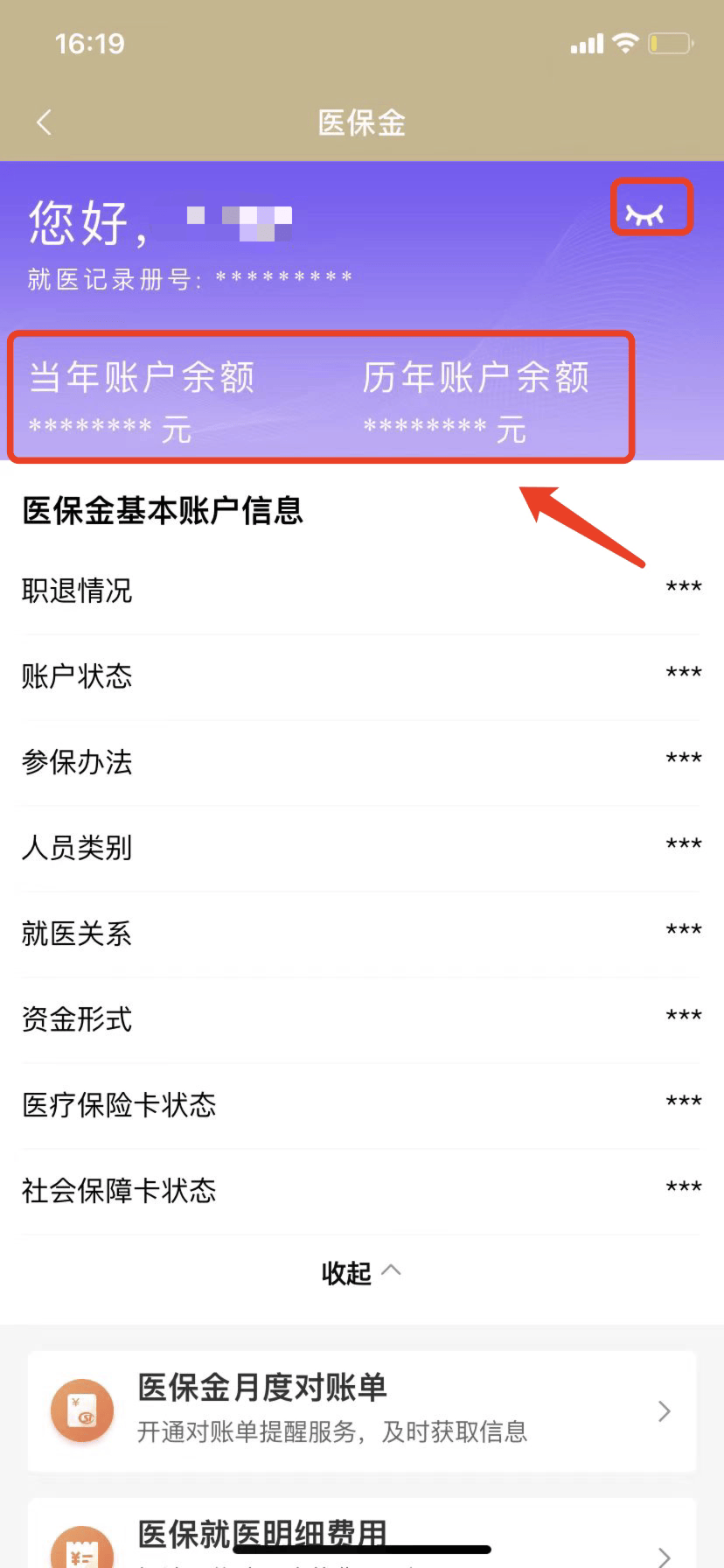Image resolution: width=724 pixels, height=1568 pixels.
Task: Reveal the masked 当年账户余额 amount
Action: (x=96, y=429)
